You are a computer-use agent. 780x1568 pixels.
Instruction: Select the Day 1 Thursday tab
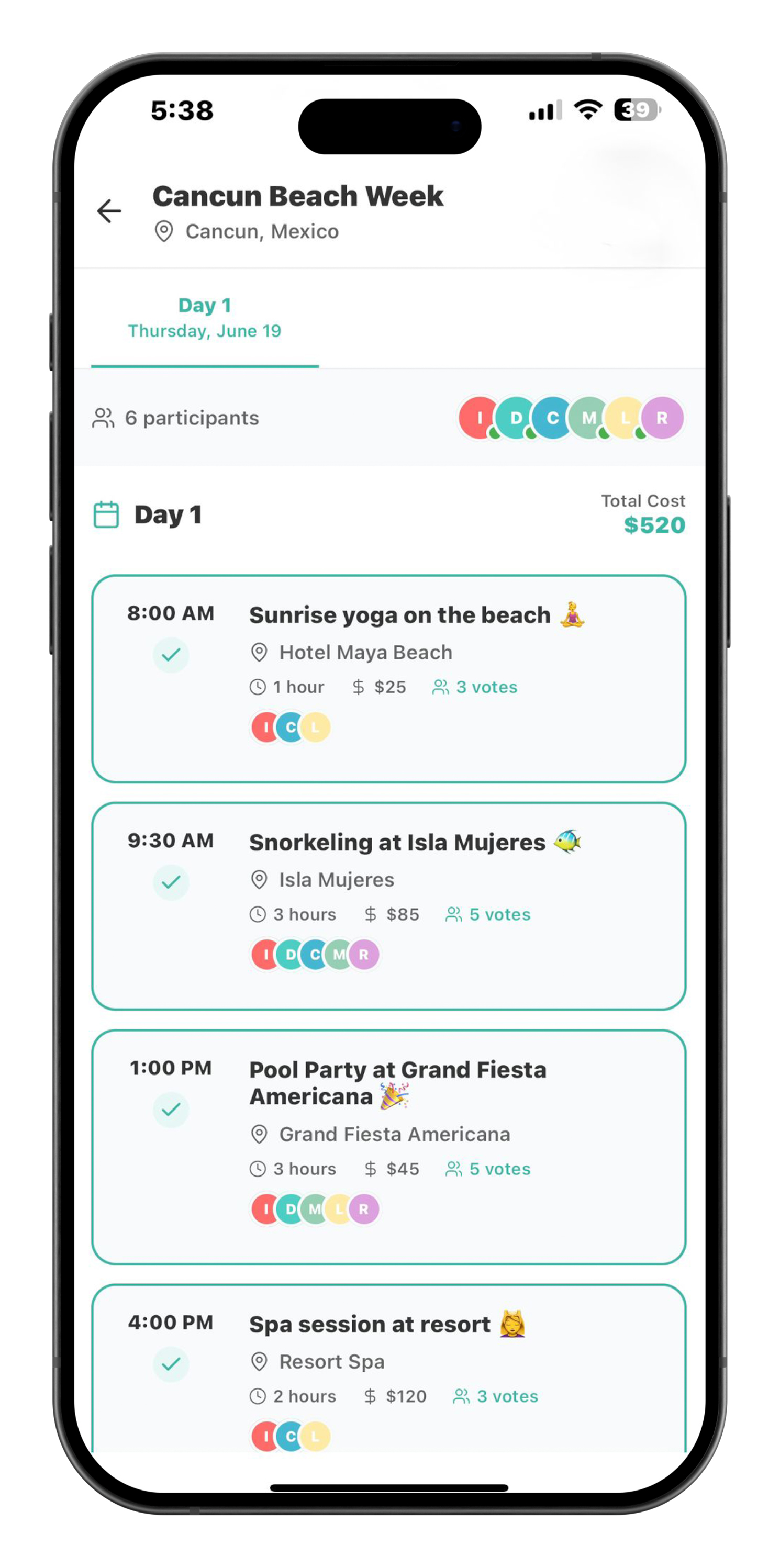click(205, 318)
